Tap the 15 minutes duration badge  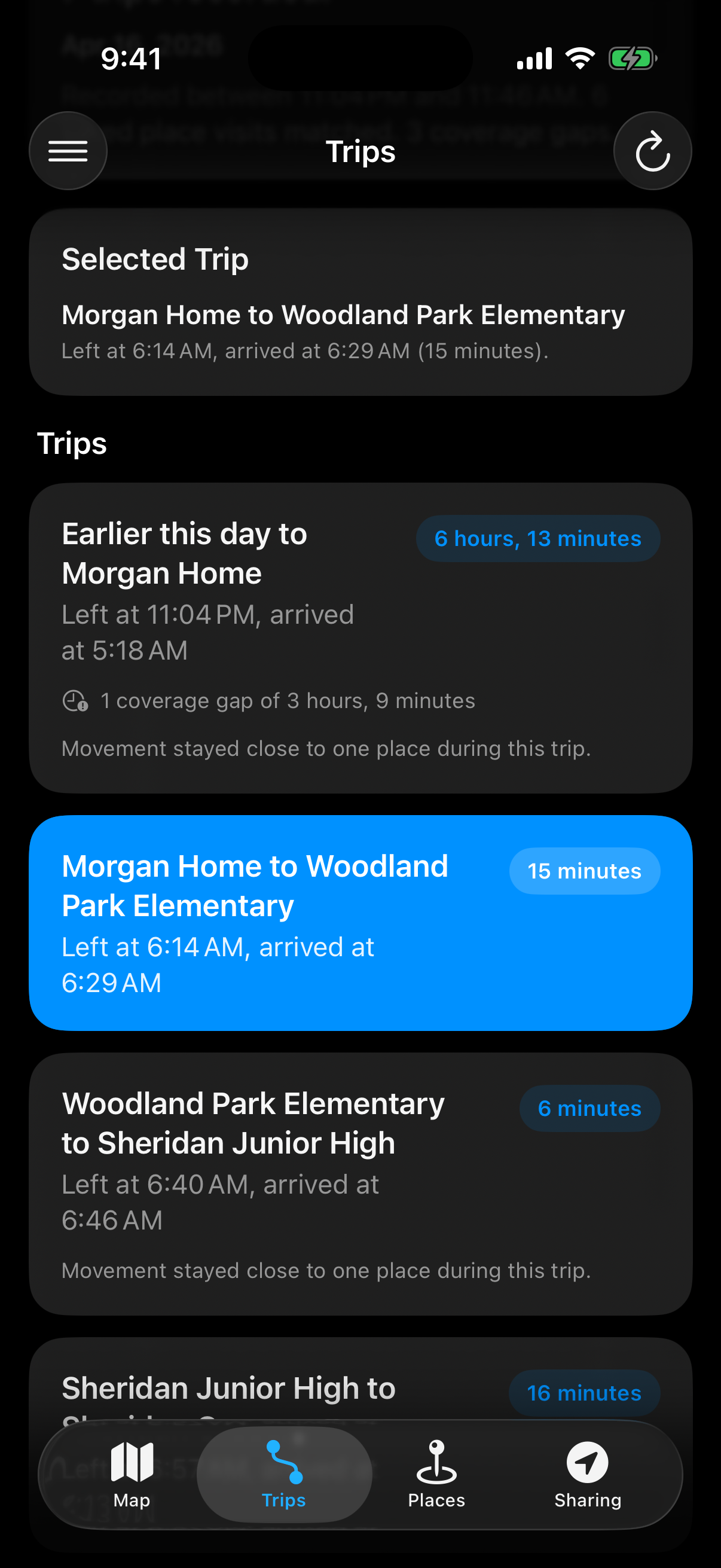click(x=583, y=871)
